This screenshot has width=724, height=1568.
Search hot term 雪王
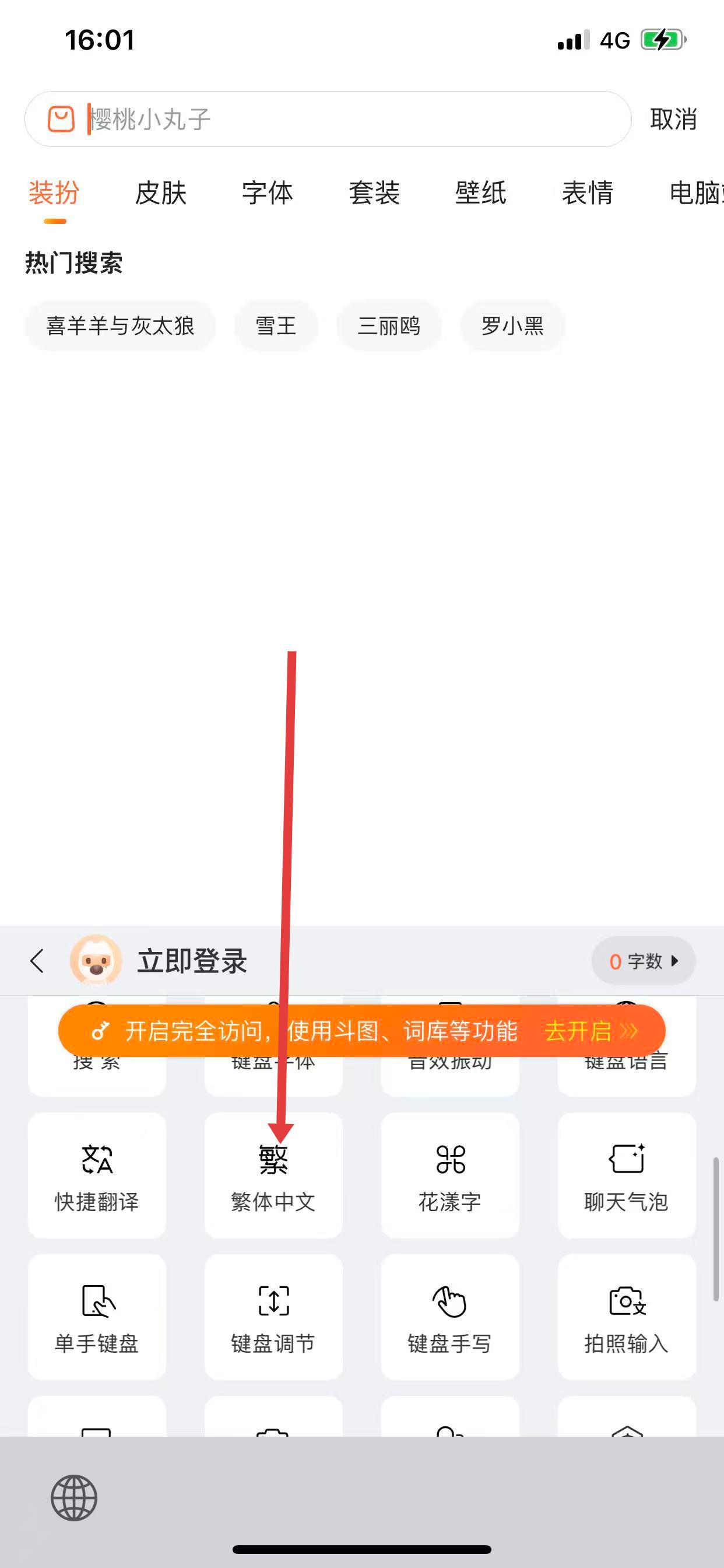[x=276, y=326]
